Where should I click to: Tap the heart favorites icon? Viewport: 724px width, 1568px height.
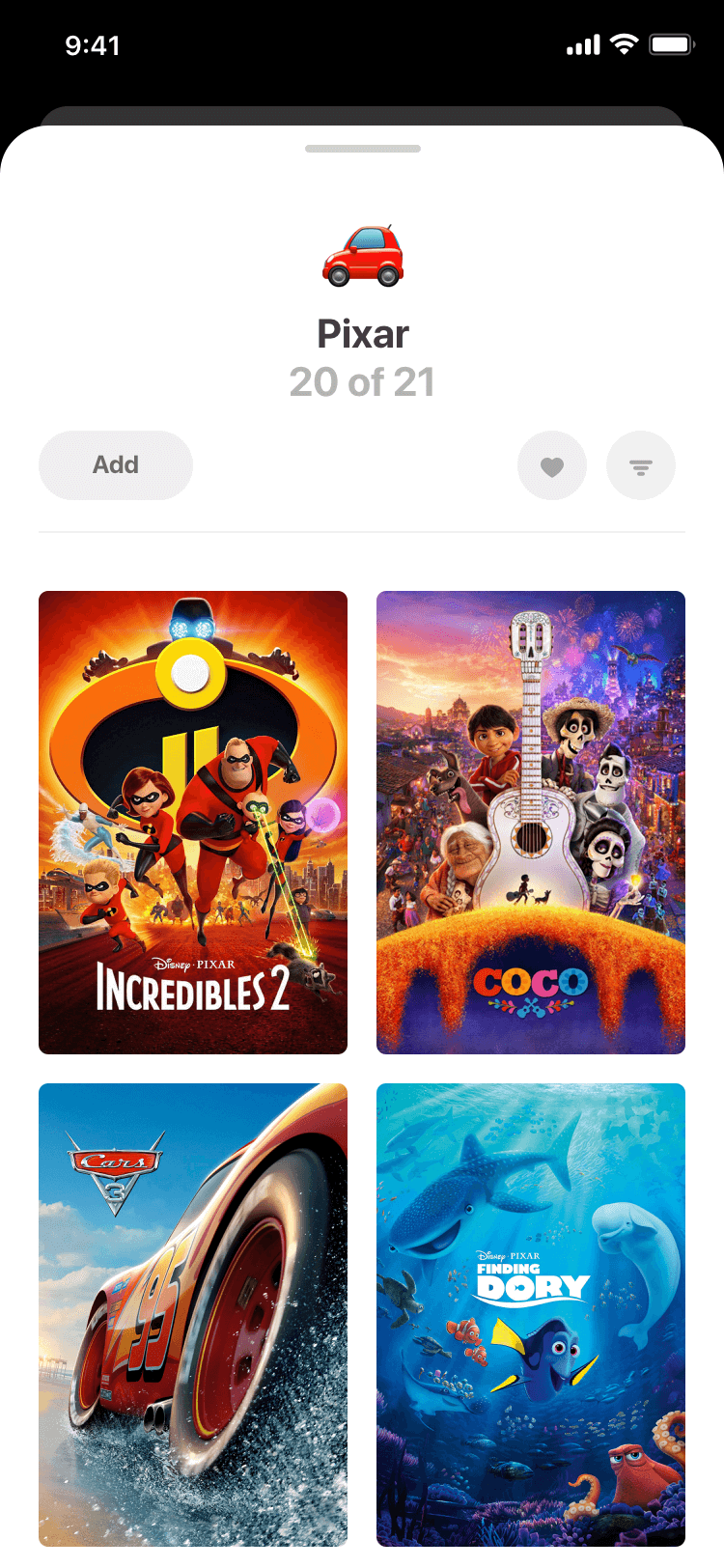(552, 465)
